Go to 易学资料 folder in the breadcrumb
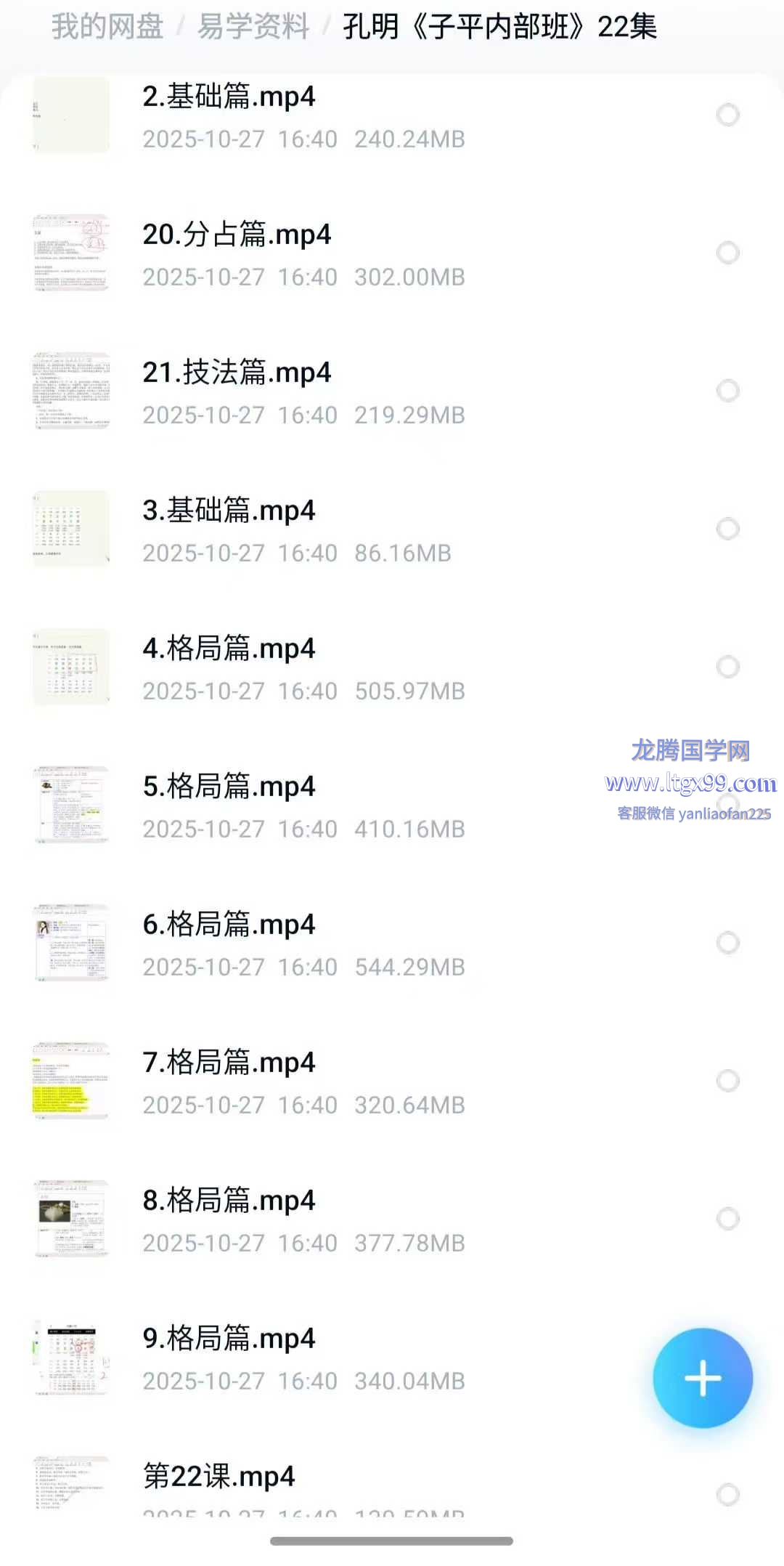The width and height of the screenshot is (784, 1566). 253,27
